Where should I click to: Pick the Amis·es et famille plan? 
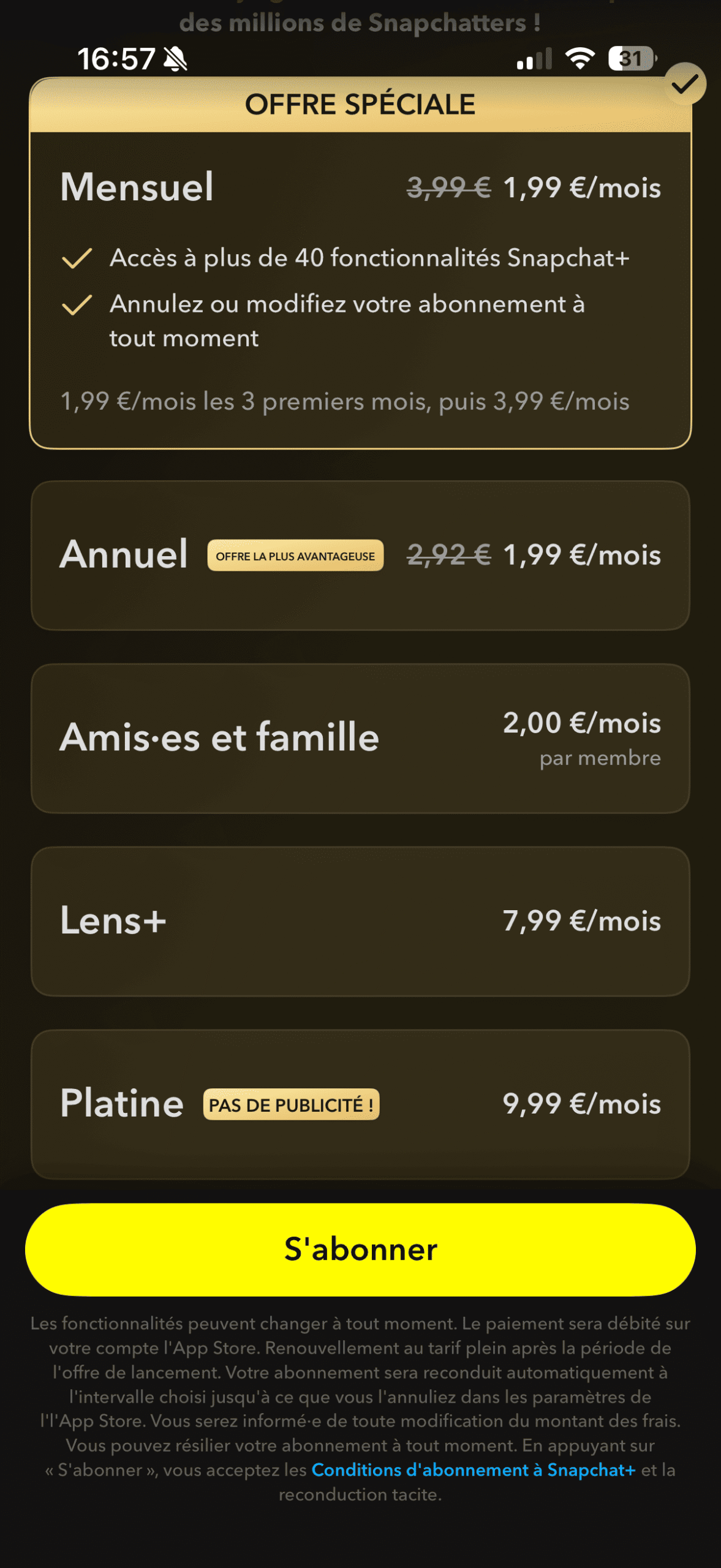pos(360,738)
